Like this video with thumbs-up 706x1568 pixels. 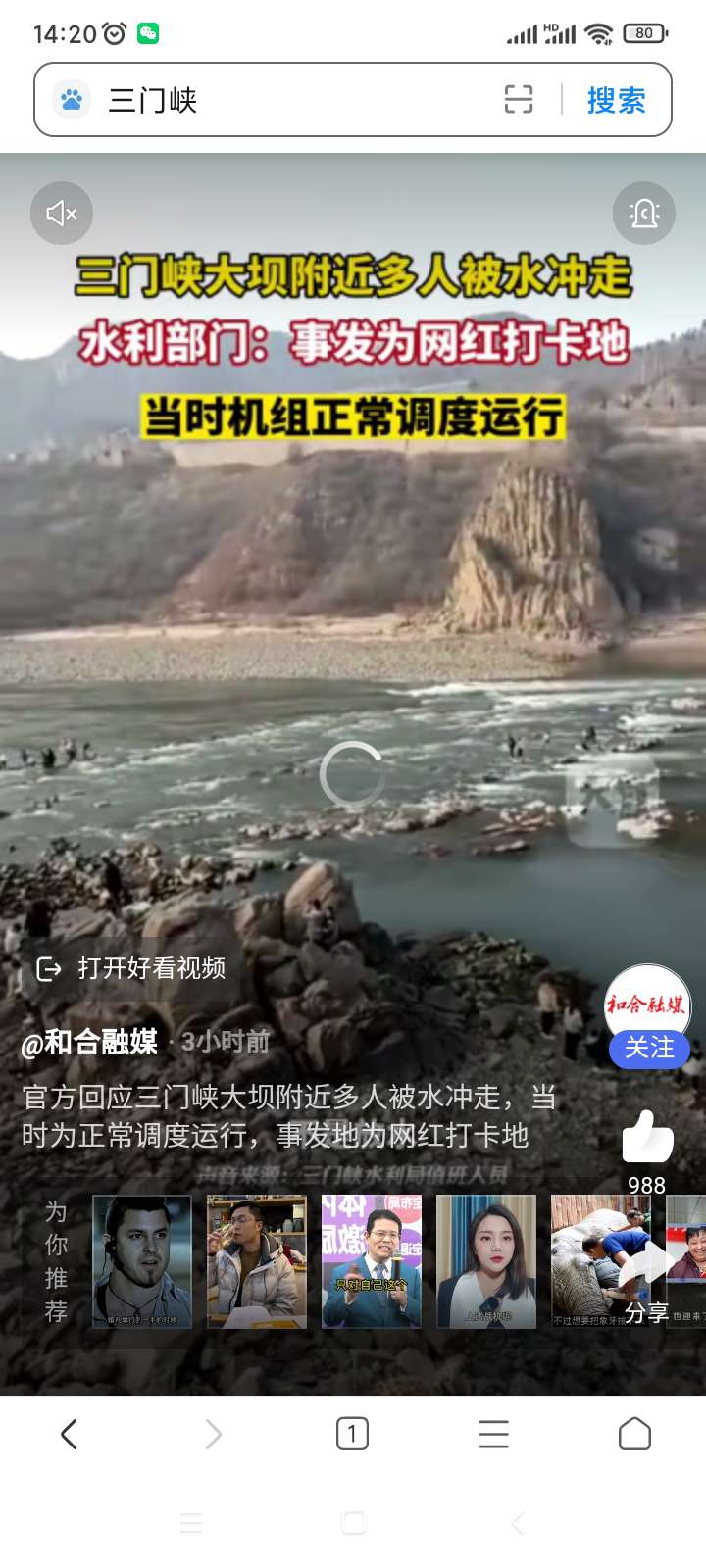647,1138
